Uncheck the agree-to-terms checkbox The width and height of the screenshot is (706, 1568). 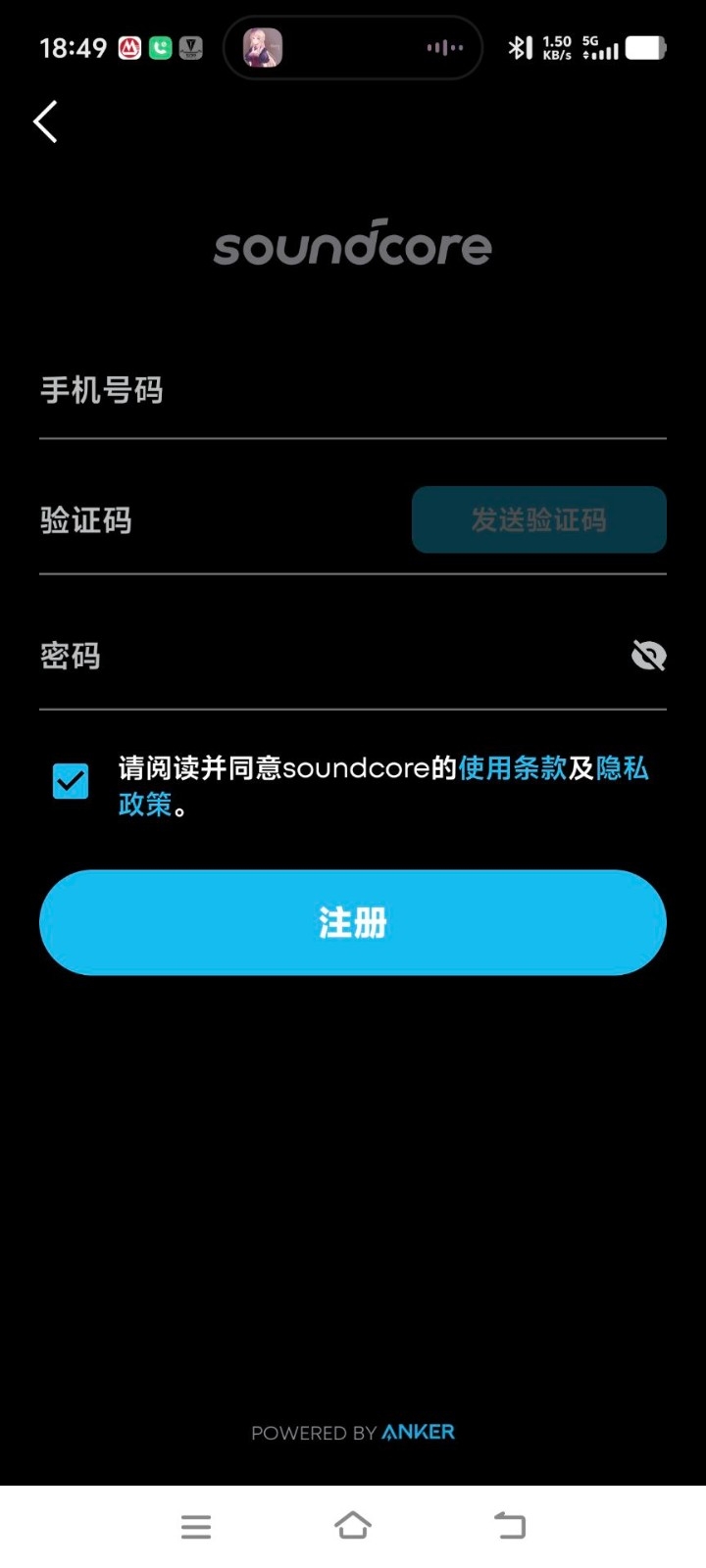pos(71,781)
